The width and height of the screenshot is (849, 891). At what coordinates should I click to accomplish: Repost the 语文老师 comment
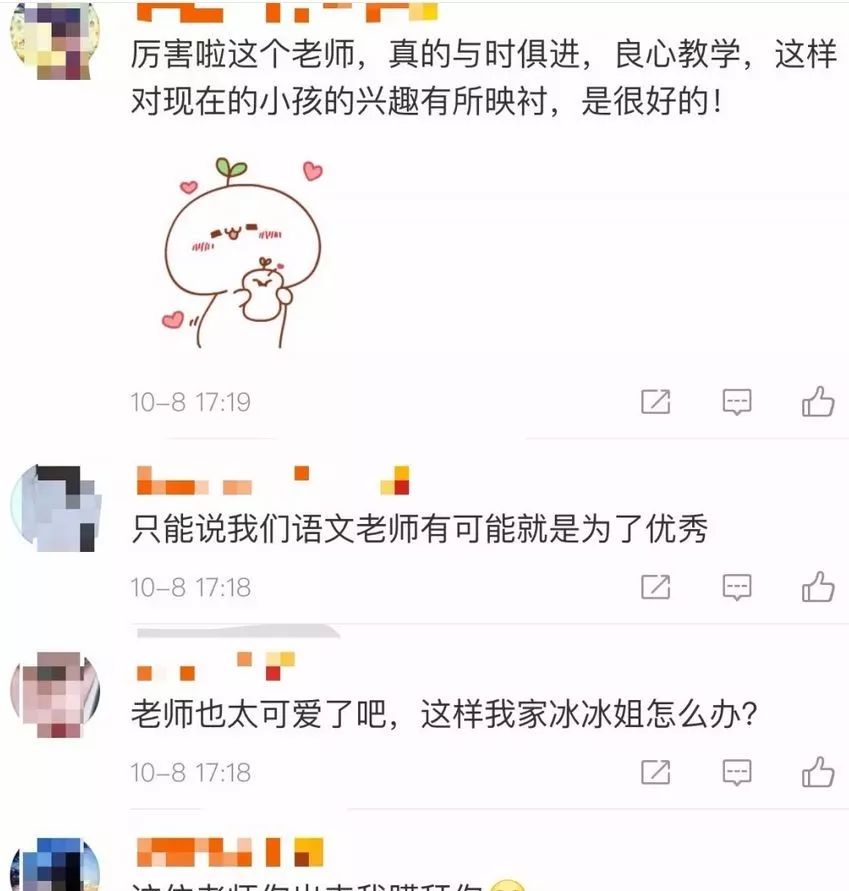(655, 586)
